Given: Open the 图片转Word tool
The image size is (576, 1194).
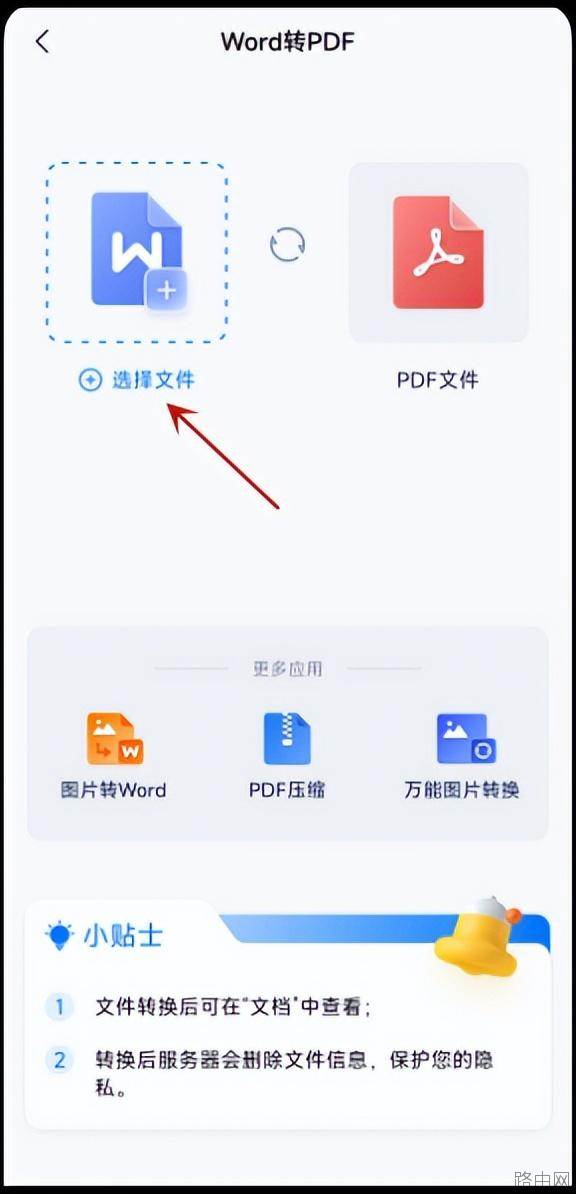Looking at the screenshot, I should [x=114, y=756].
